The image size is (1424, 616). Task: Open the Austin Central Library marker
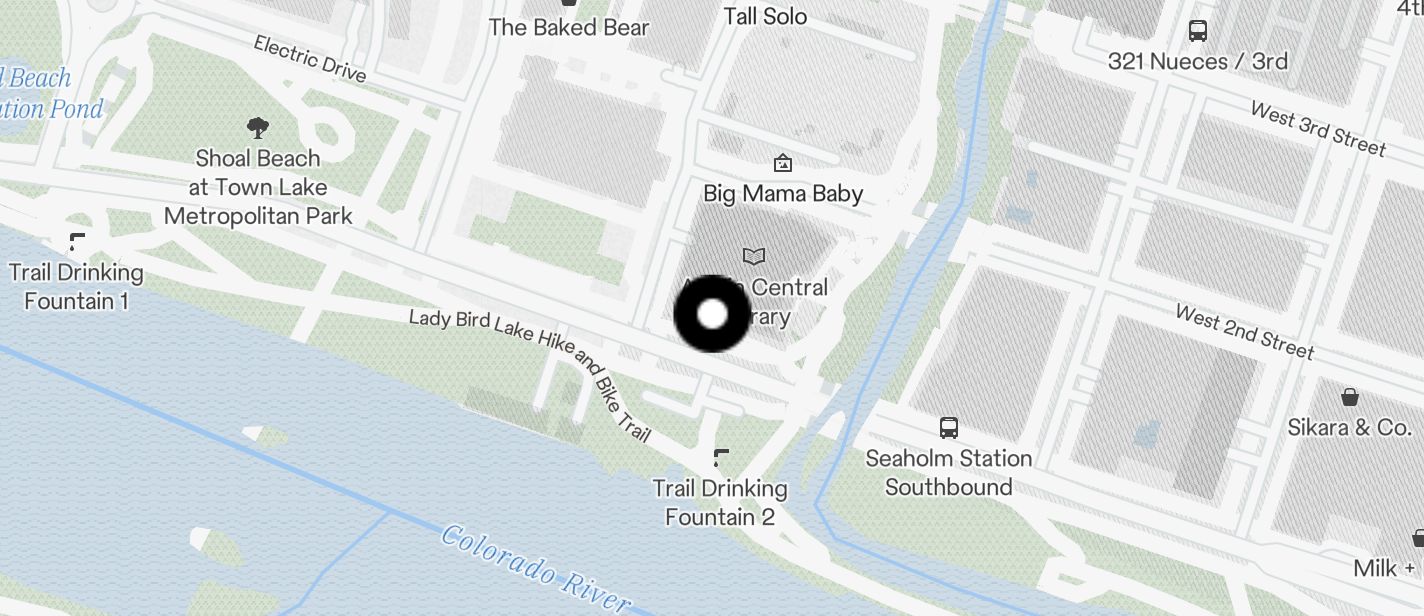(x=755, y=257)
